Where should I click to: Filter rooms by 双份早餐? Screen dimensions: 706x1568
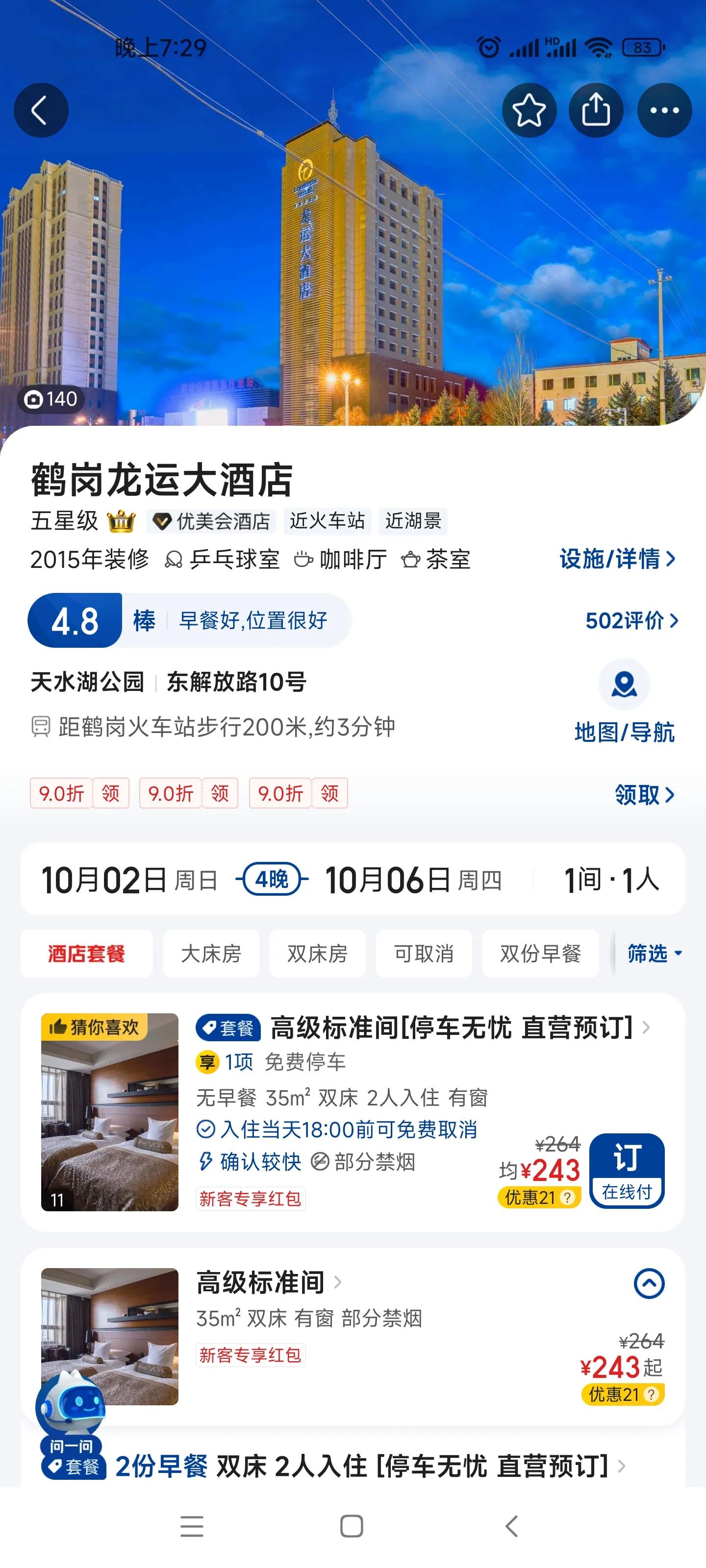[x=540, y=953]
